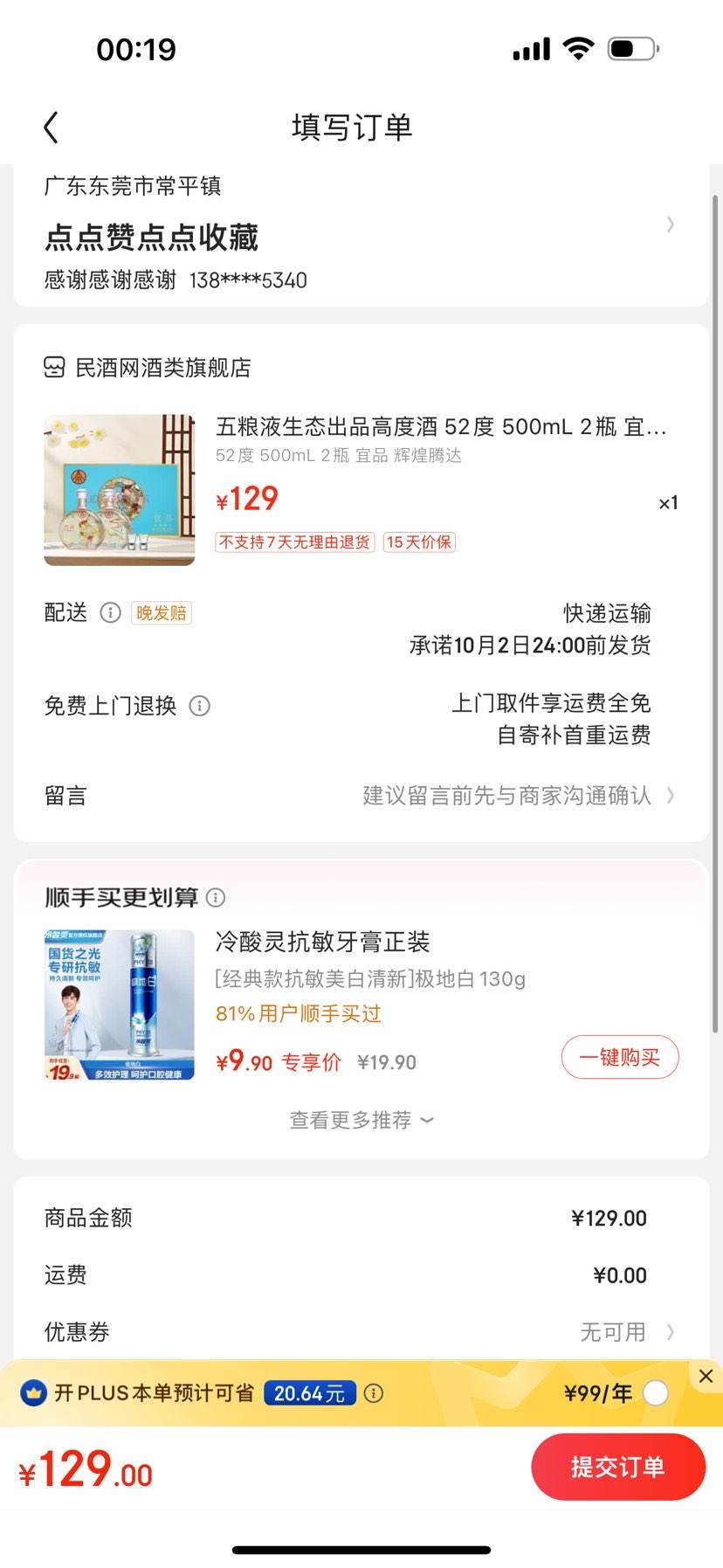Tap the 提交订单 submit button
The image size is (723, 1568).
click(618, 1467)
